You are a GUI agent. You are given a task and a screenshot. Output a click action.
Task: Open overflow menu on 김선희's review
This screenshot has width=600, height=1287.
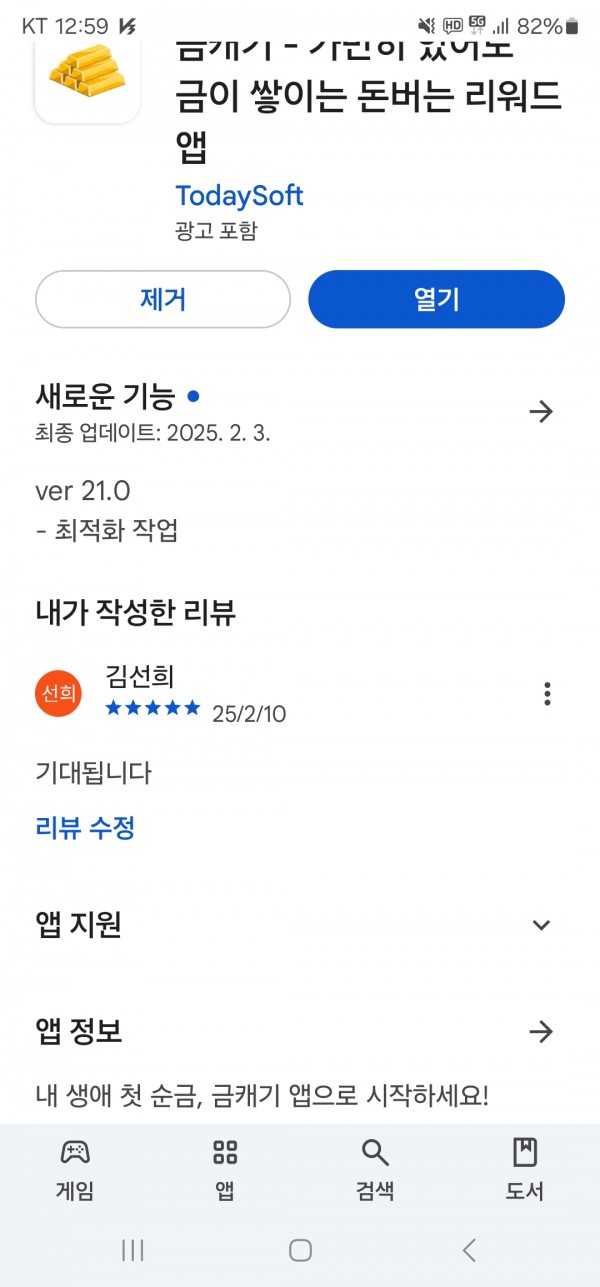point(547,693)
